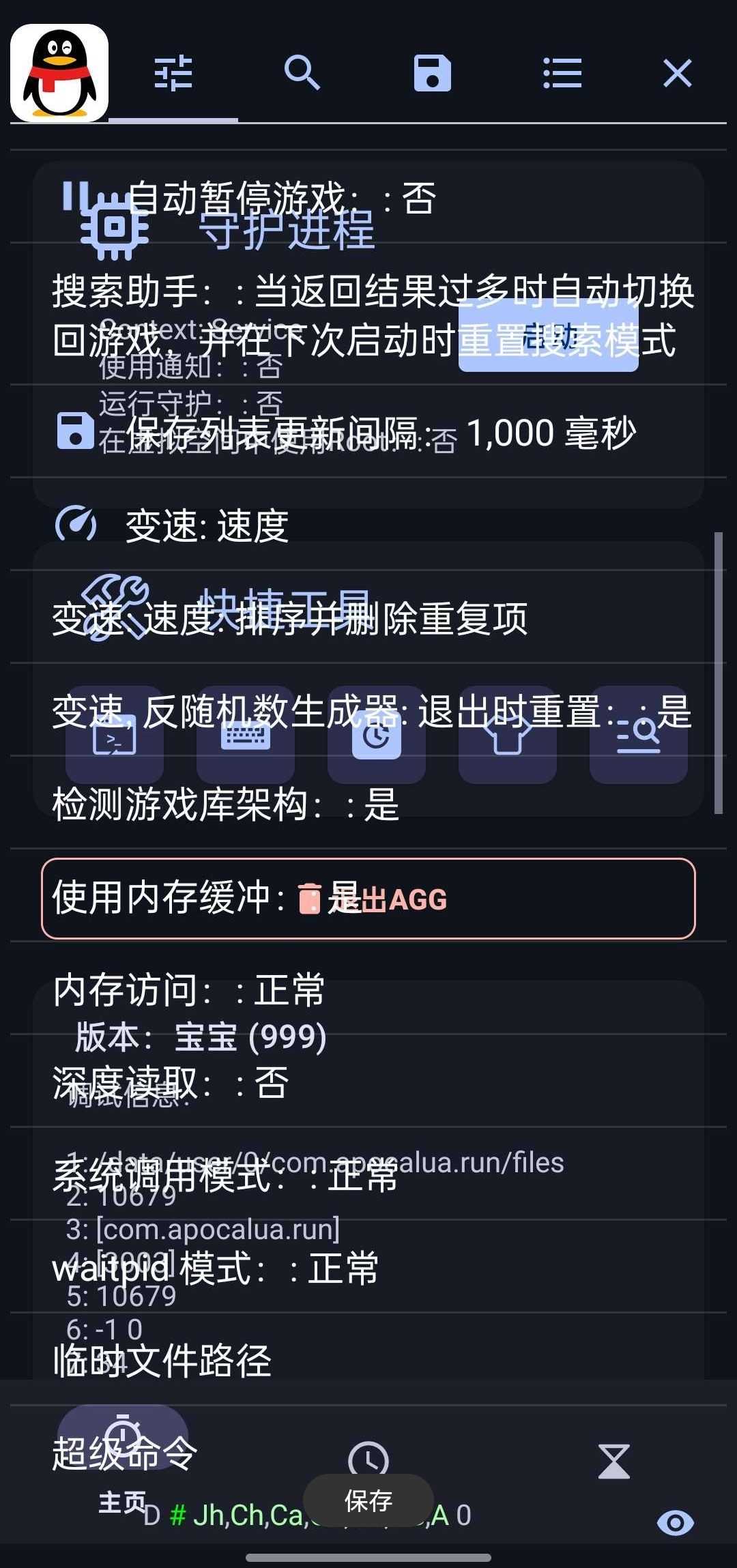Tap the 保存 button
737x1568 pixels.
369,1500
